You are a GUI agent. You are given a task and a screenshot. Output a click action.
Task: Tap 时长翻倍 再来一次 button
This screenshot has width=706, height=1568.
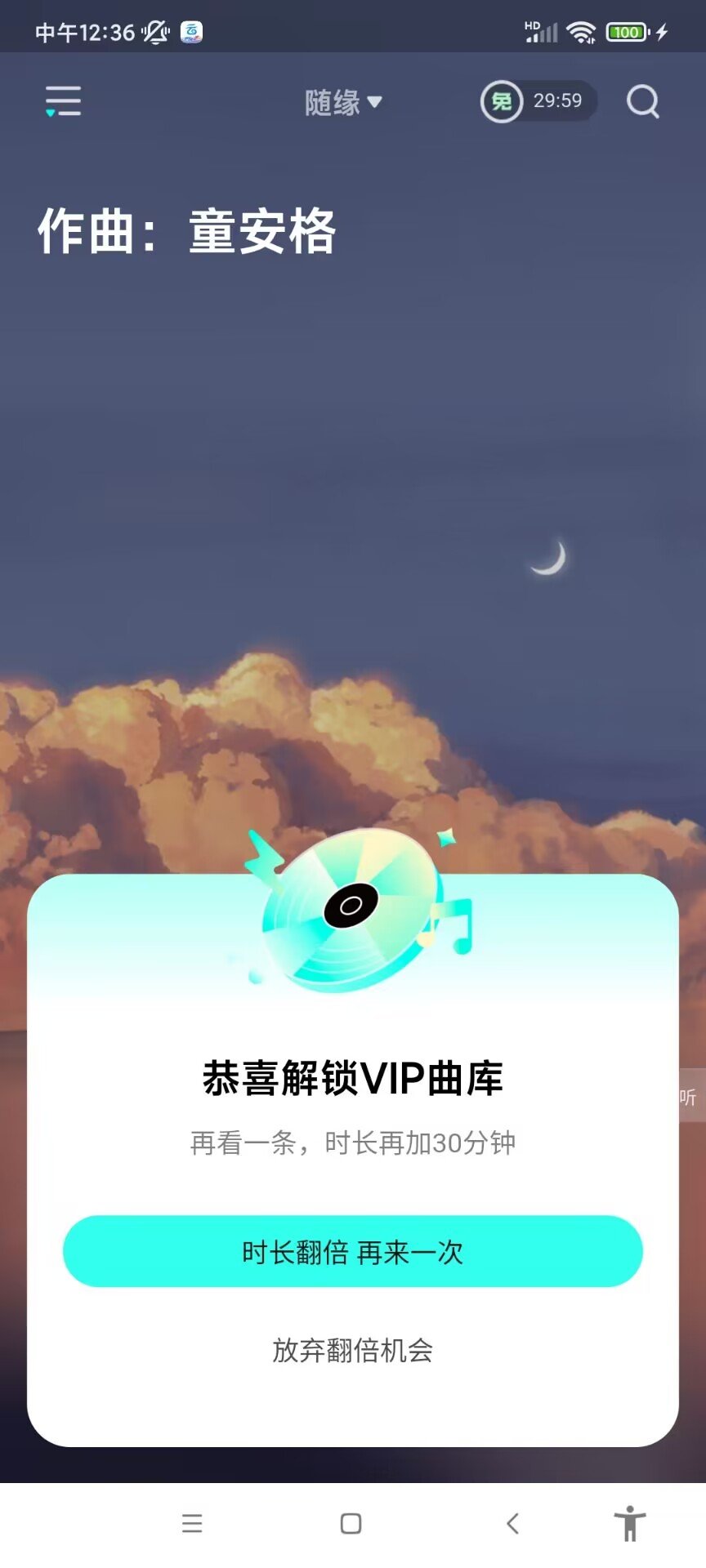pyautogui.click(x=353, y=1251)
